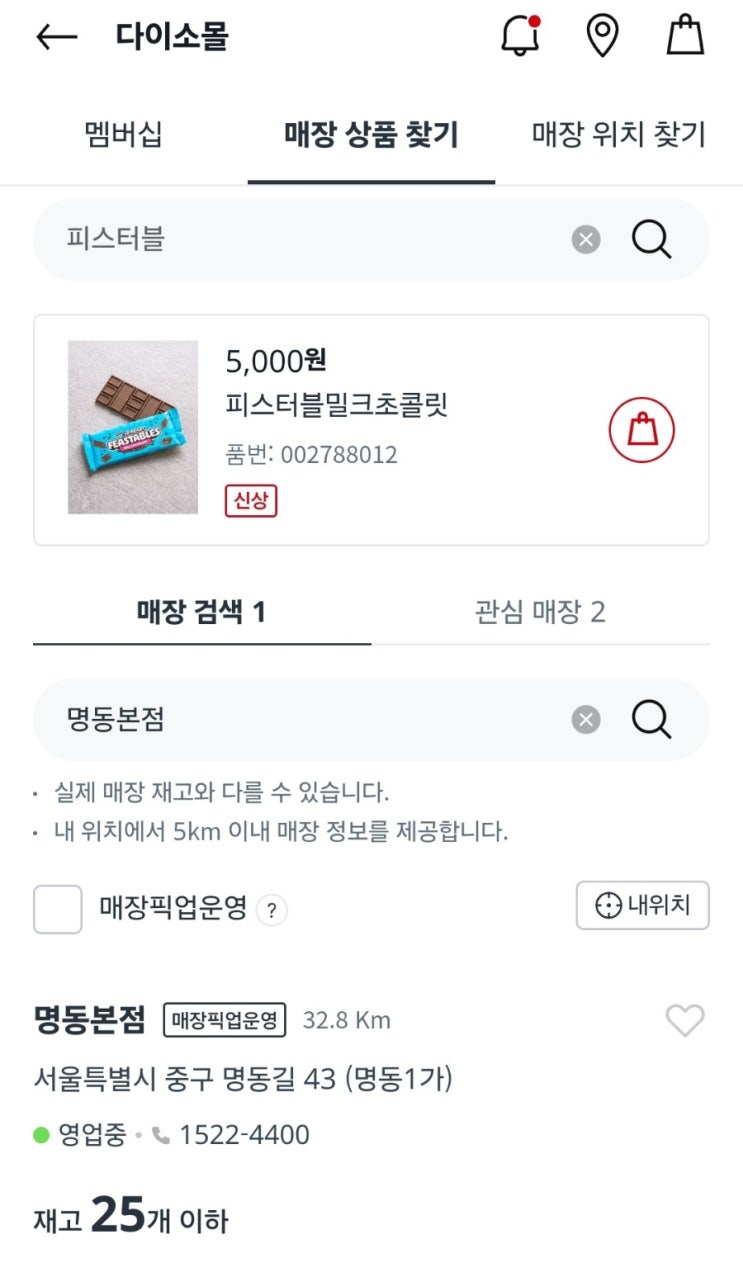Screen dimensions: 743x1272
Task: Clear the 명동본점 store search text
Action: tap(586, 720)
